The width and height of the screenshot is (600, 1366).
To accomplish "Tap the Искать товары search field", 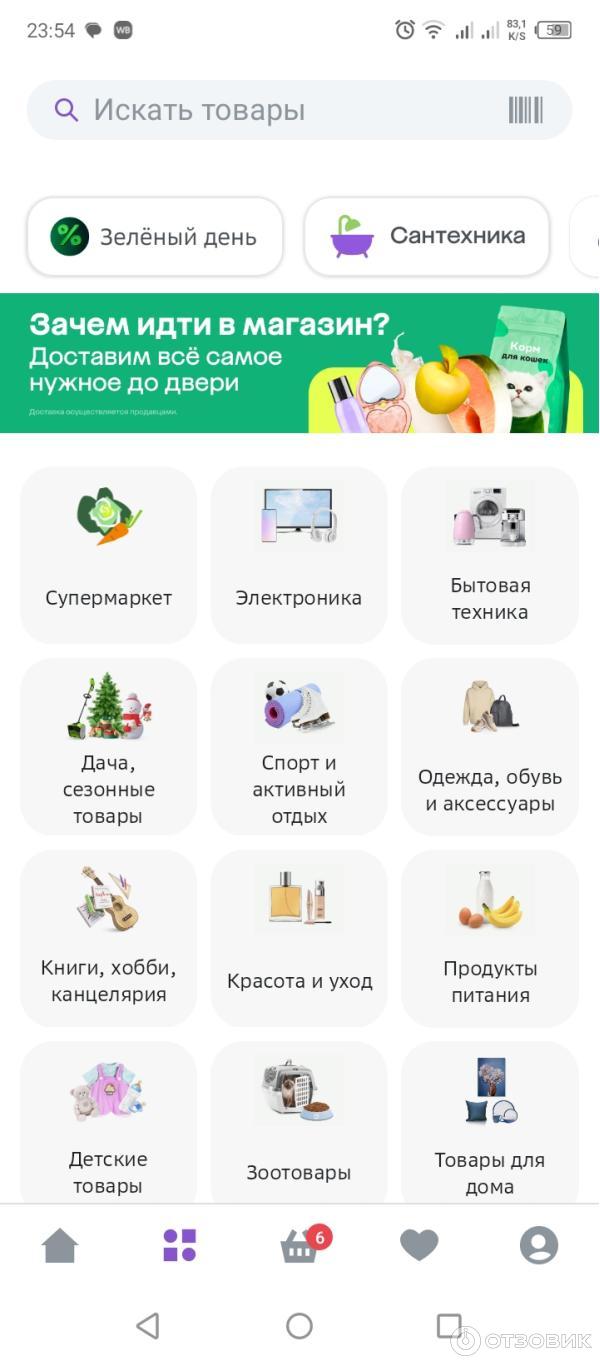I will (x=280, y=110).
